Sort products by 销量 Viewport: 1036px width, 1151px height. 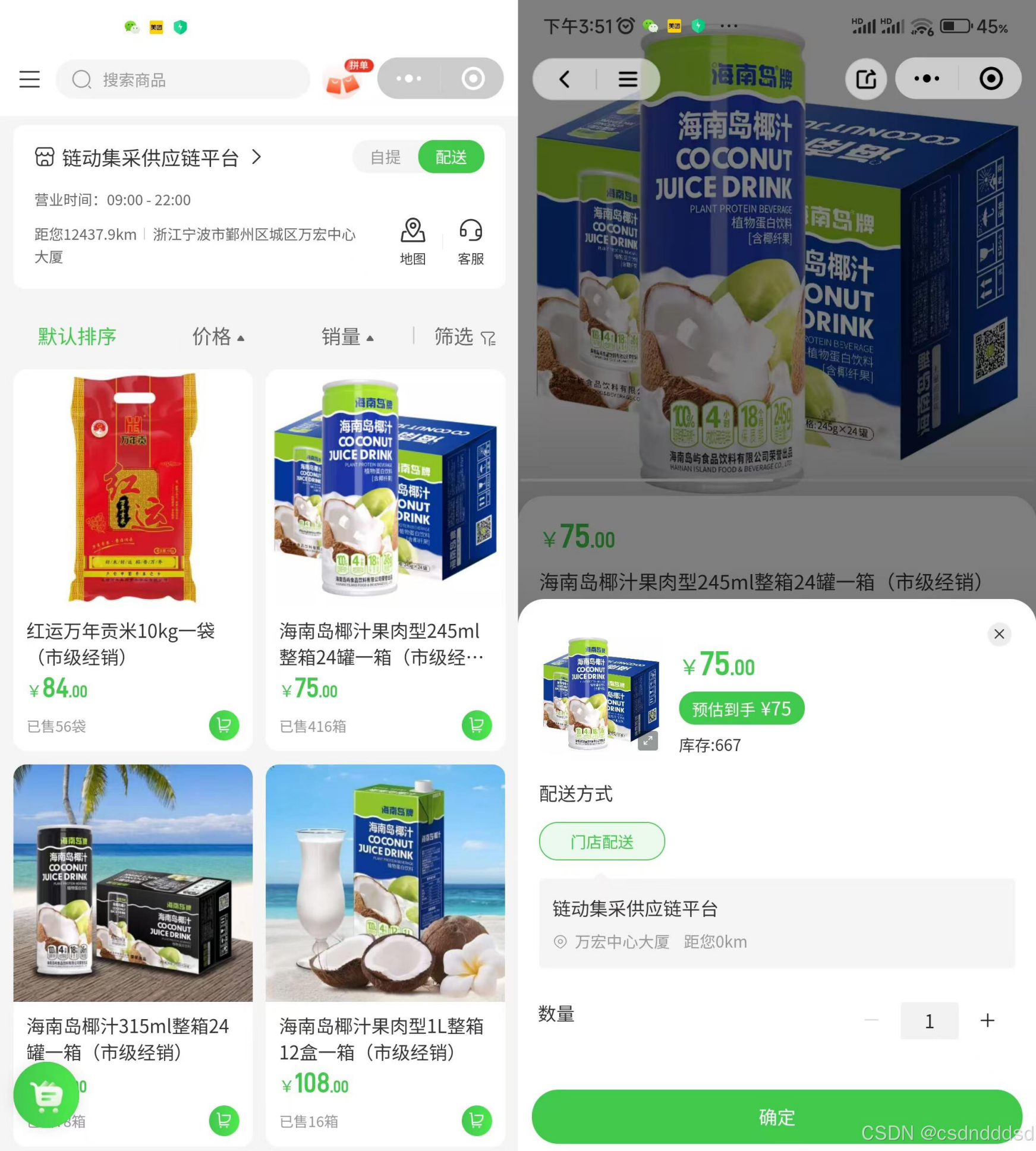347,337
